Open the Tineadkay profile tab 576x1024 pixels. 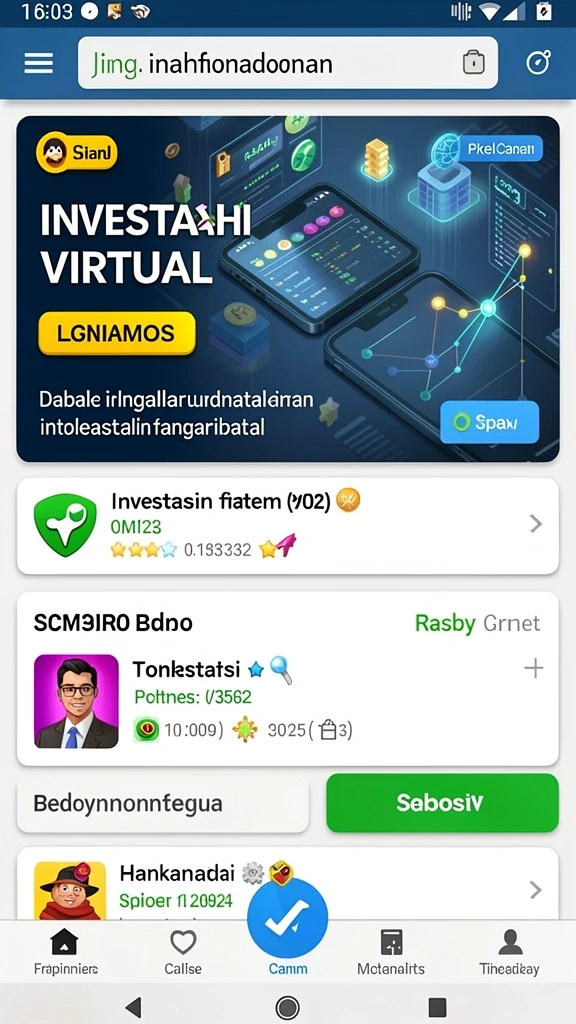[509, 952]
